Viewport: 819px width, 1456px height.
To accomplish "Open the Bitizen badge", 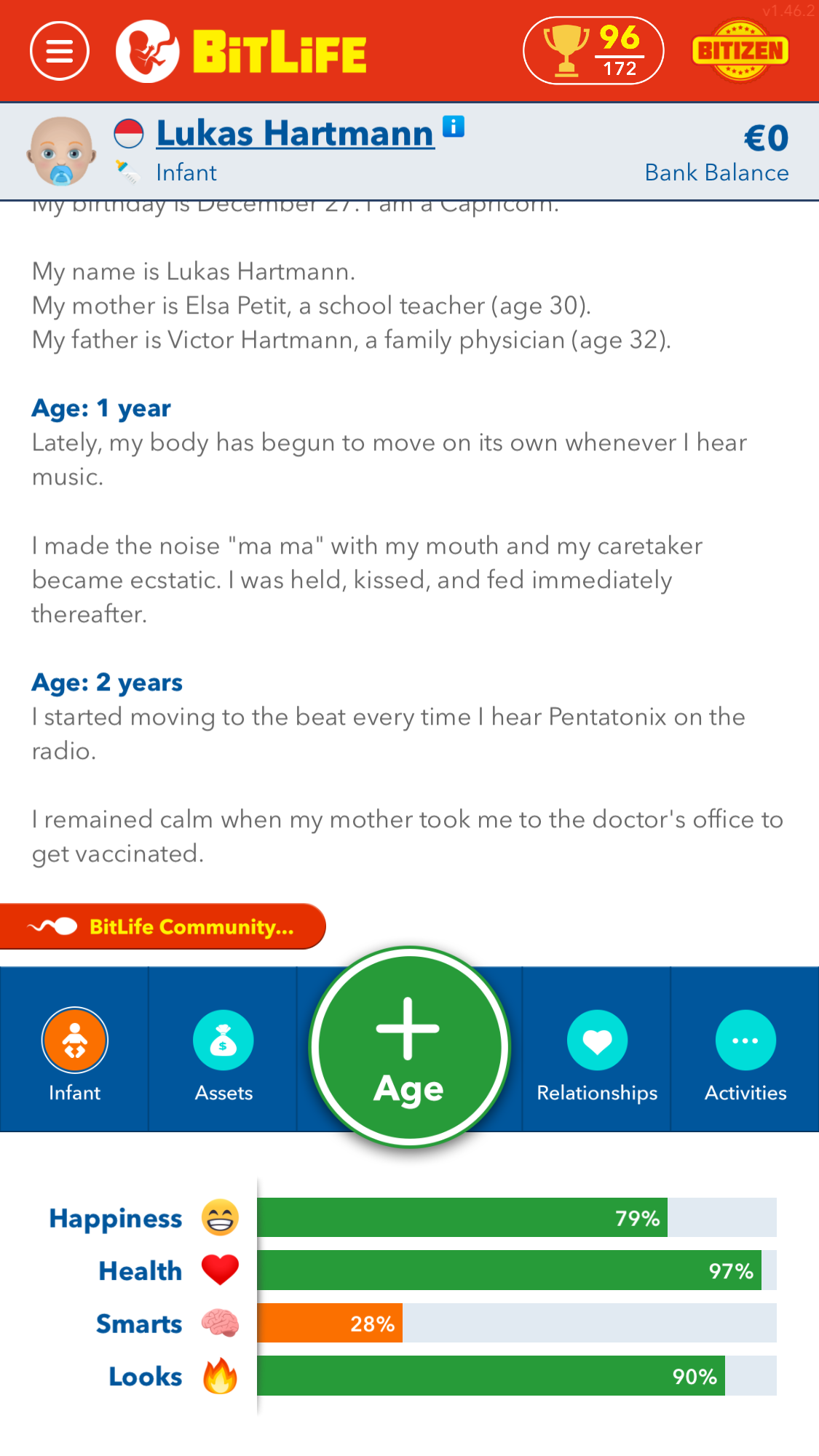I will [x=740, y=51].
